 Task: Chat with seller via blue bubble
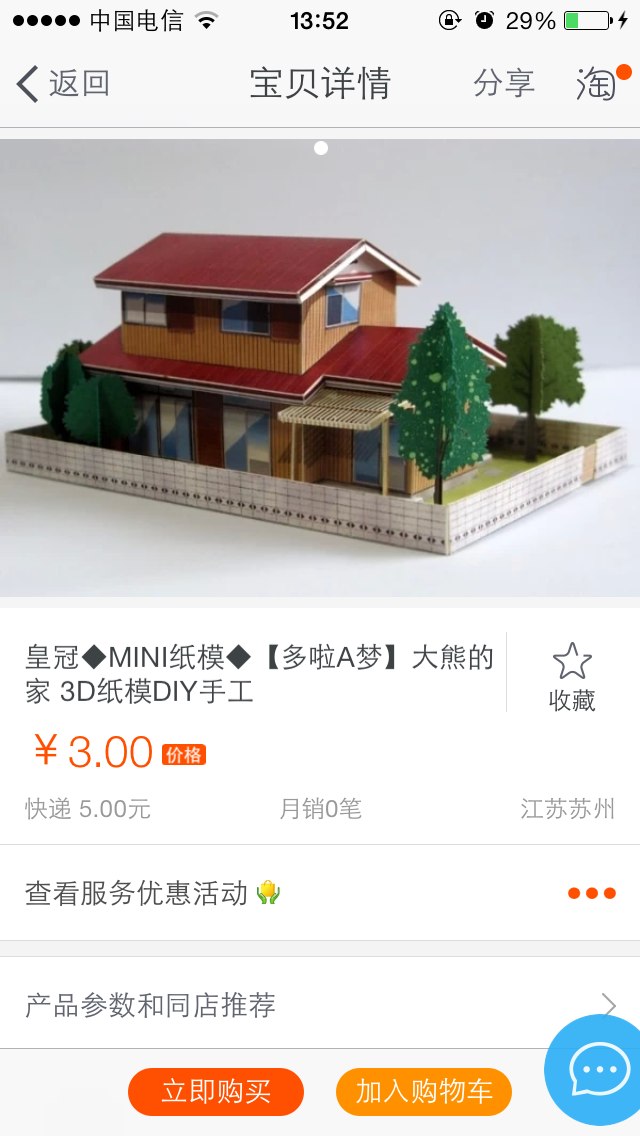598,1069
